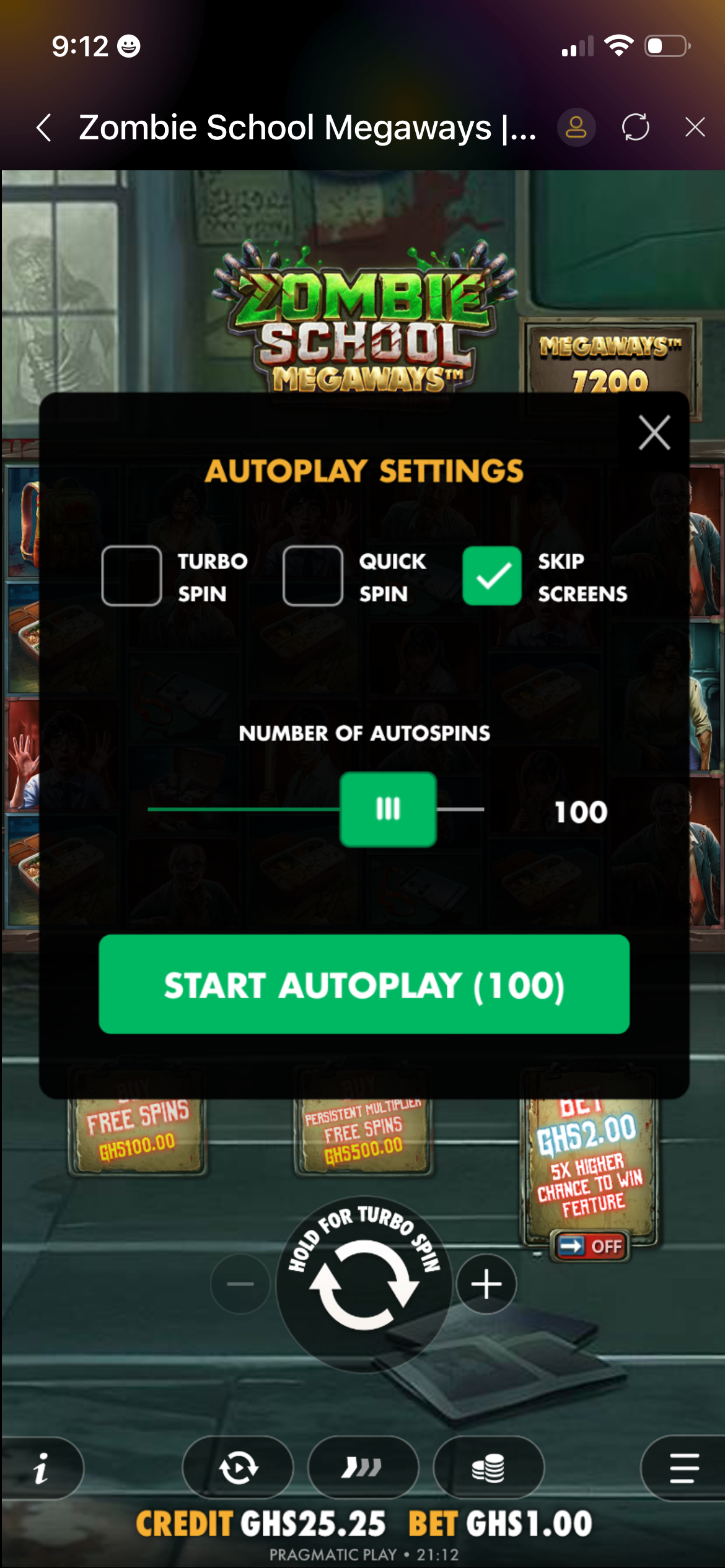Viewport: 725px width, 1568px height.
Task: Close the in-app browser window
Action: (x=695, y=128)
